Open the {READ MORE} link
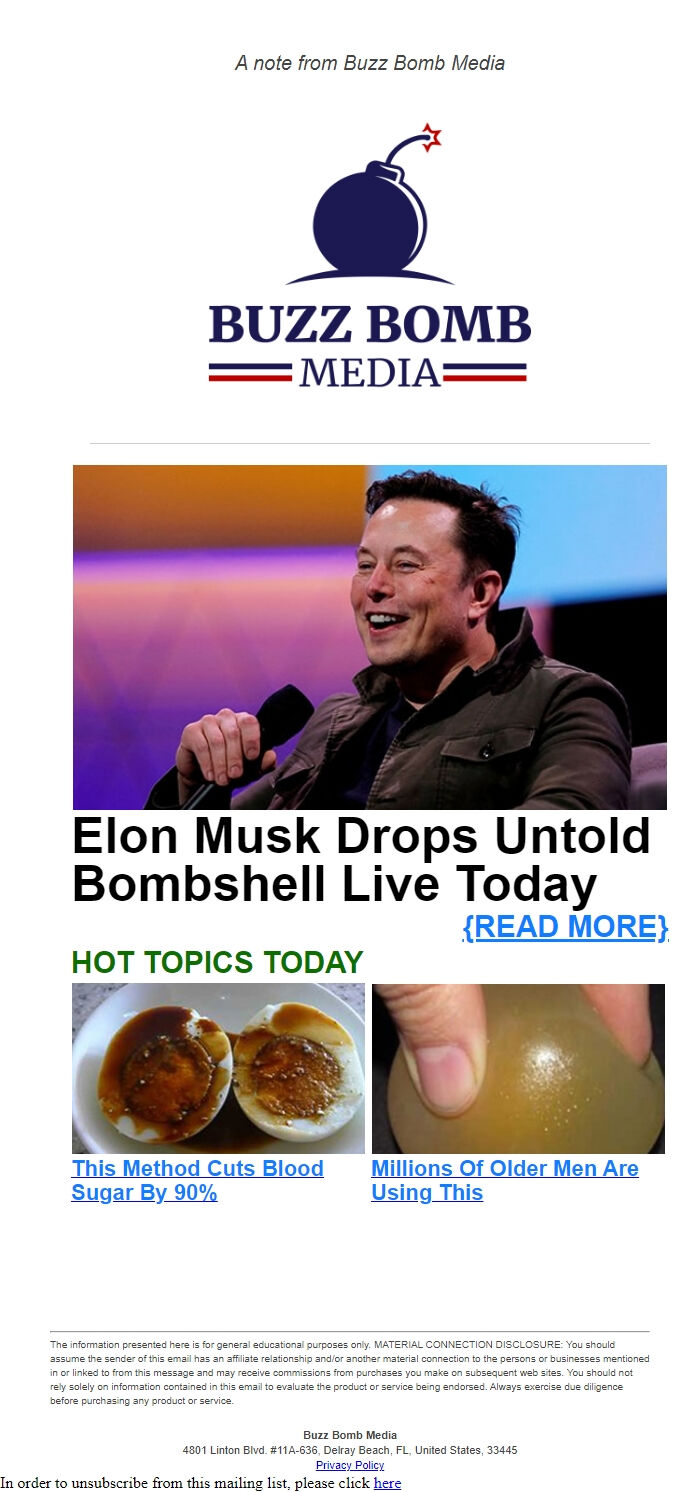 coord(565,927)
